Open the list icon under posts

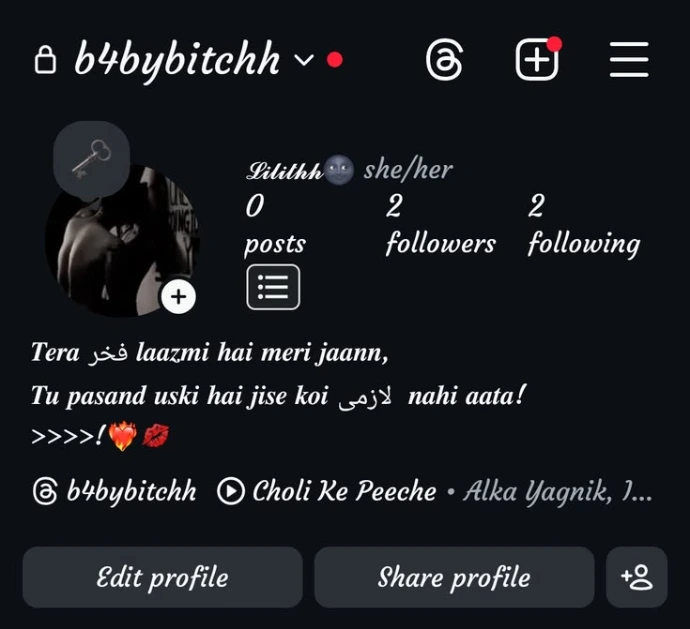tap(273, 287)
